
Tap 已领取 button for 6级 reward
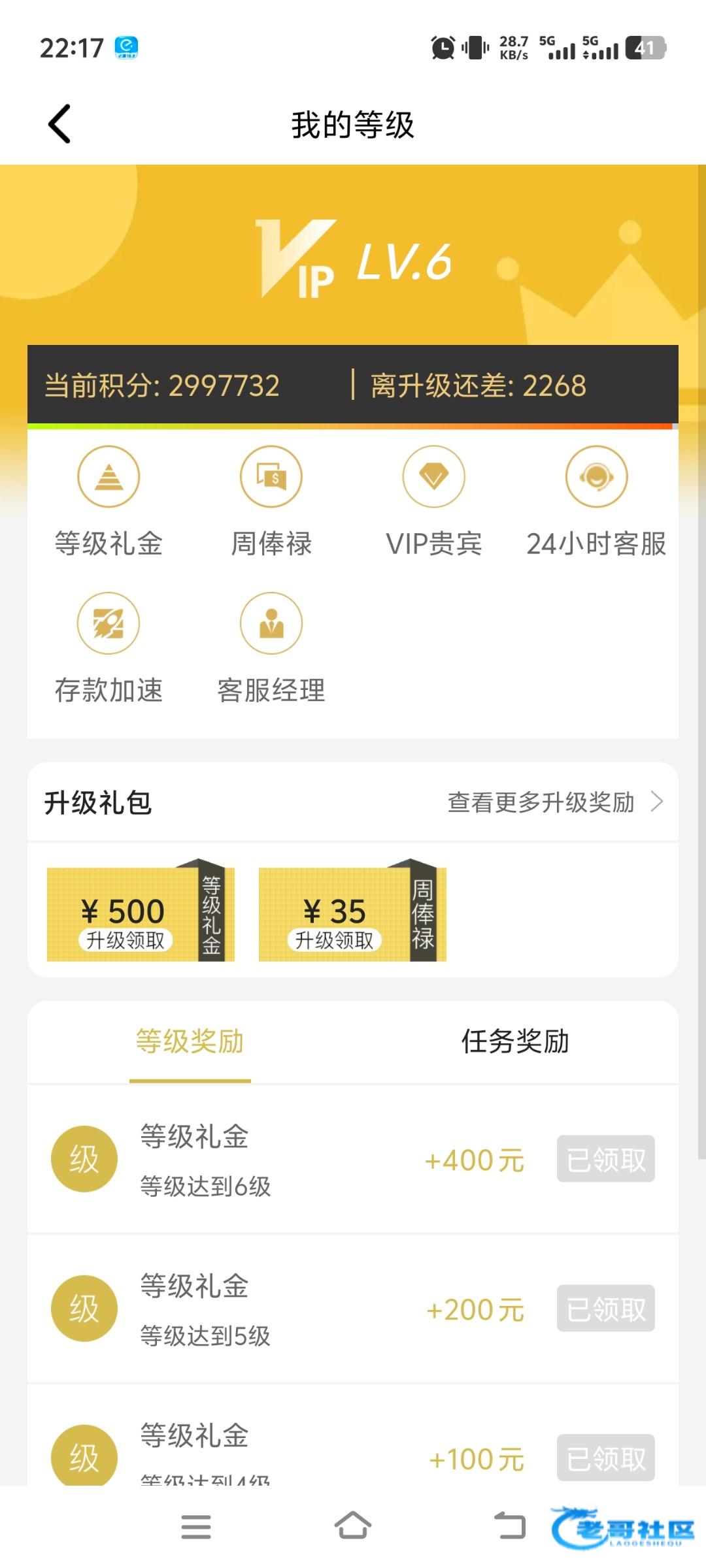pos(605,1159)
